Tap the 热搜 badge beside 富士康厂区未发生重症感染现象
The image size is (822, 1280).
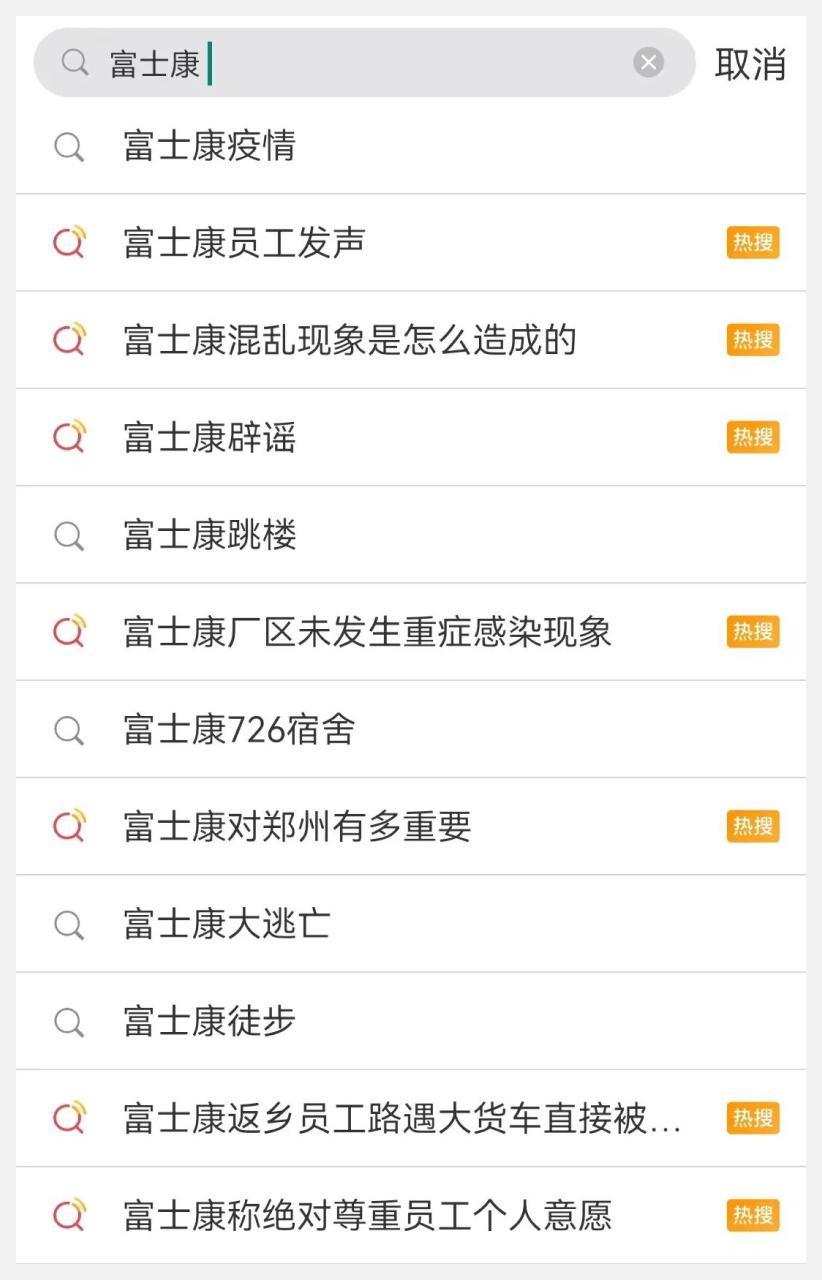coord(752,632)
